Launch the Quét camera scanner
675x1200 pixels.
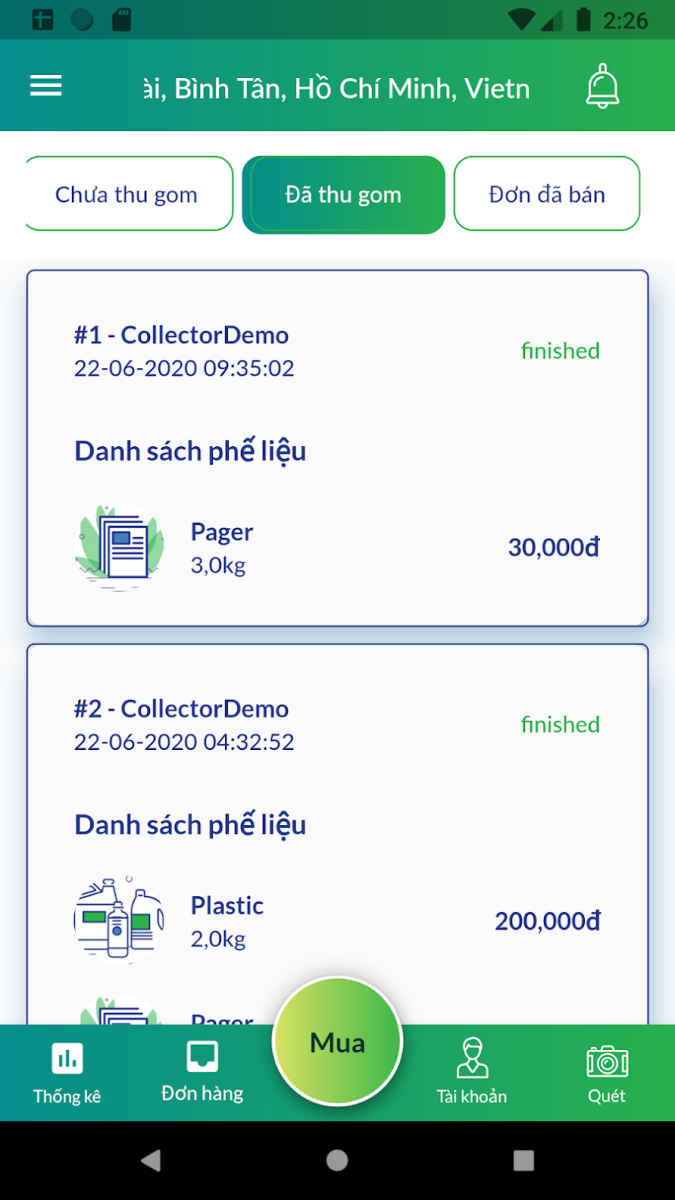[606, 1073]
